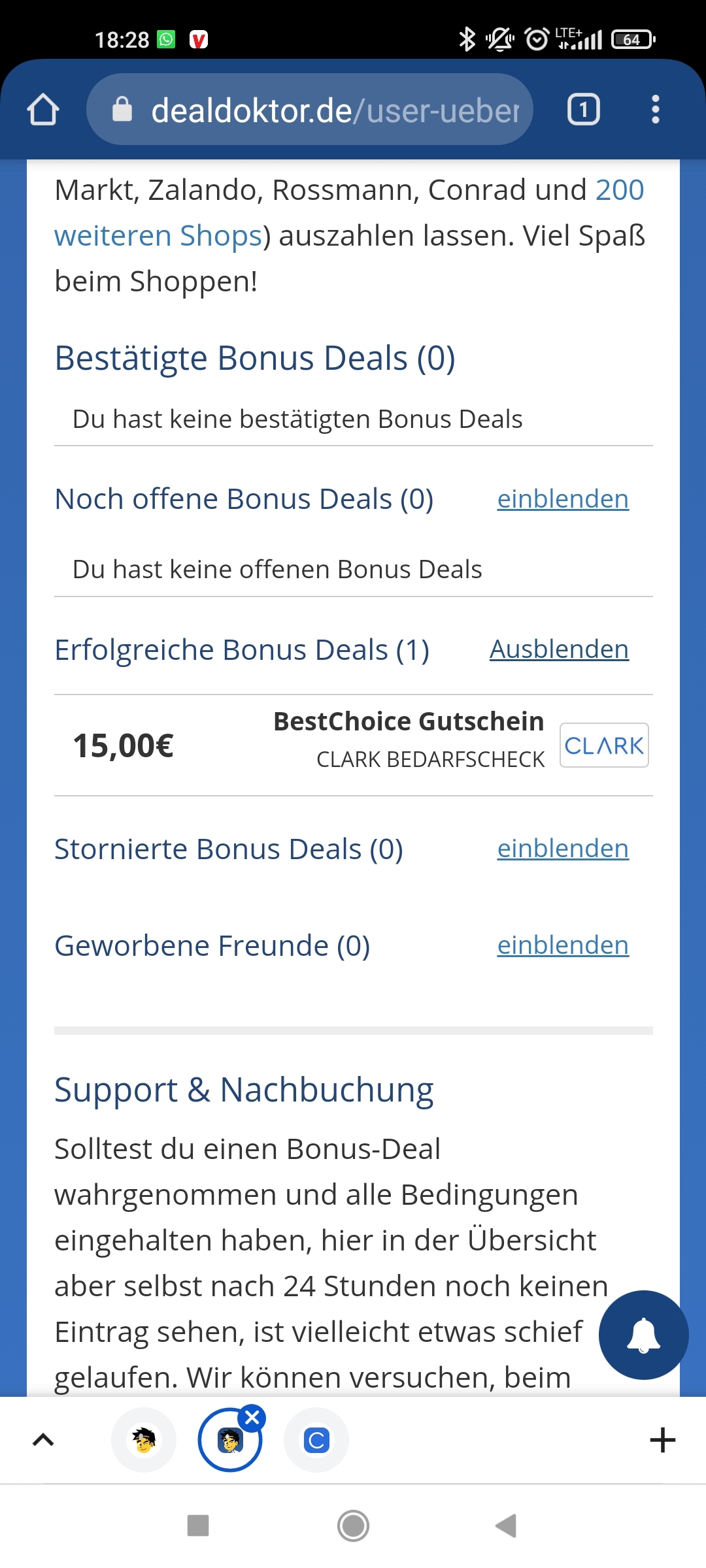The height and width of the screenshot is (1568, 706).
Task: Hide Erfolgreiche Bonus Deals via Ausblenden
Action: pos(559,649)
